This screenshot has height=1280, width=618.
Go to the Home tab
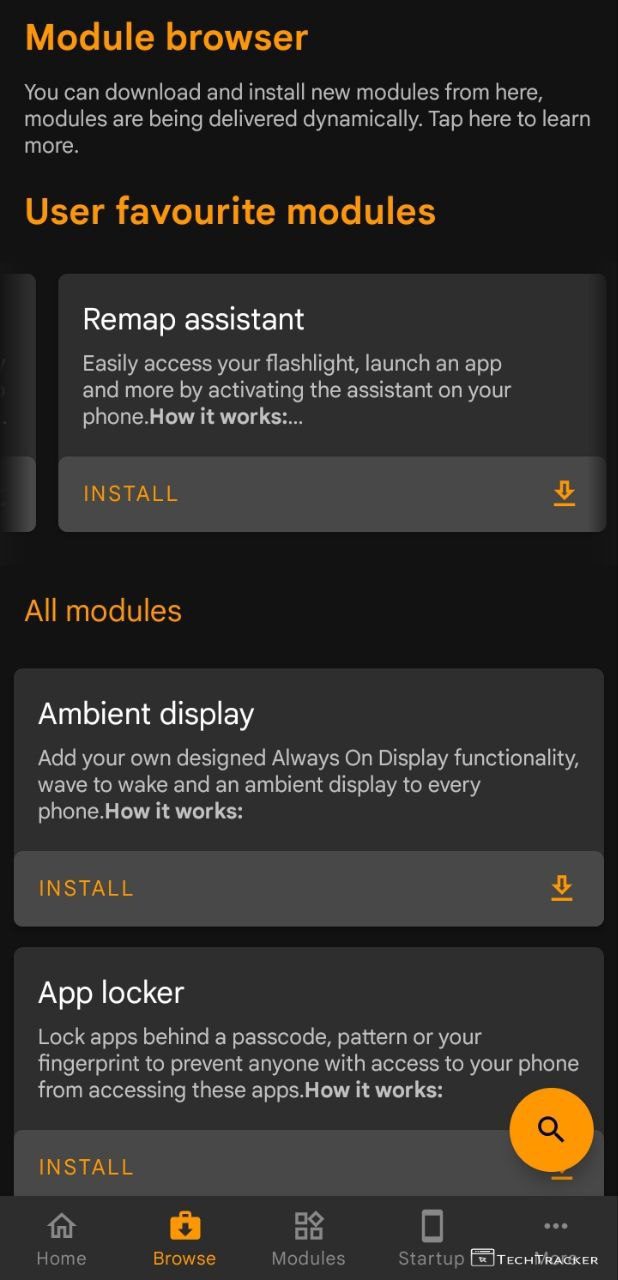61,1238
